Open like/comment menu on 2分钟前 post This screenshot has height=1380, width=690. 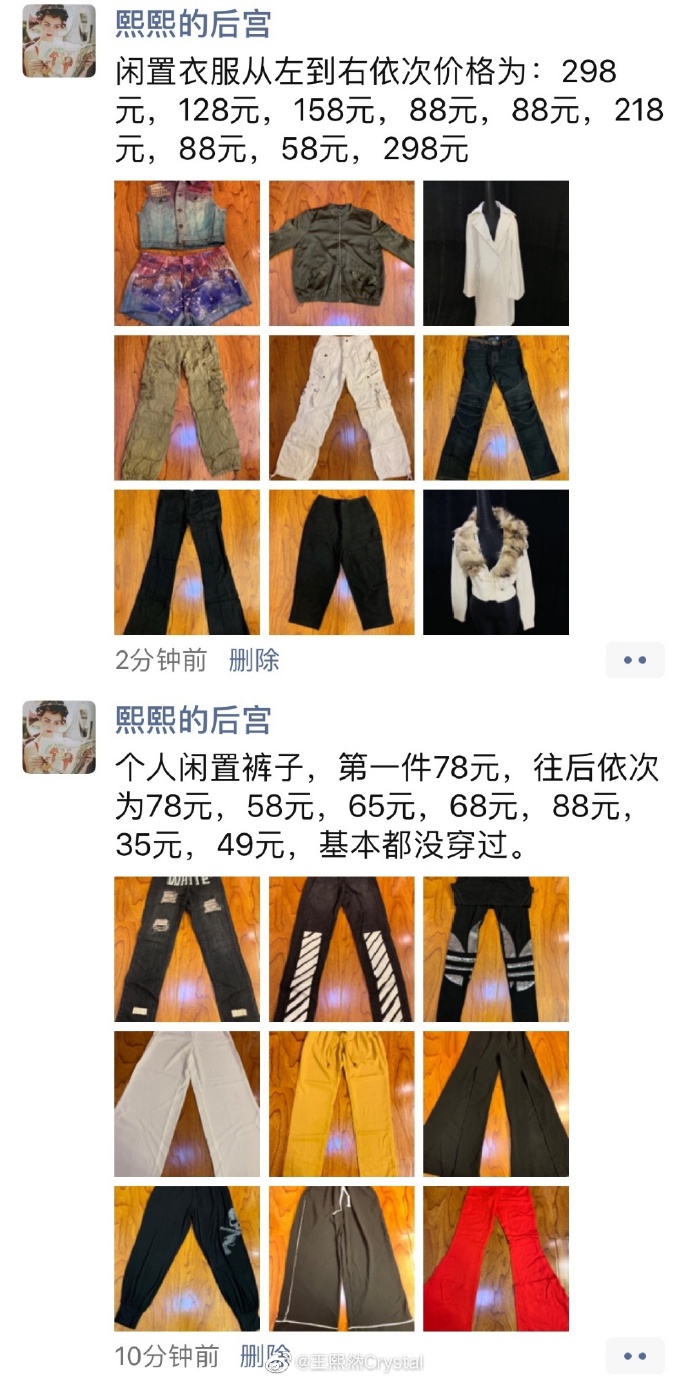pyautogui.click(x=635, y=660)
